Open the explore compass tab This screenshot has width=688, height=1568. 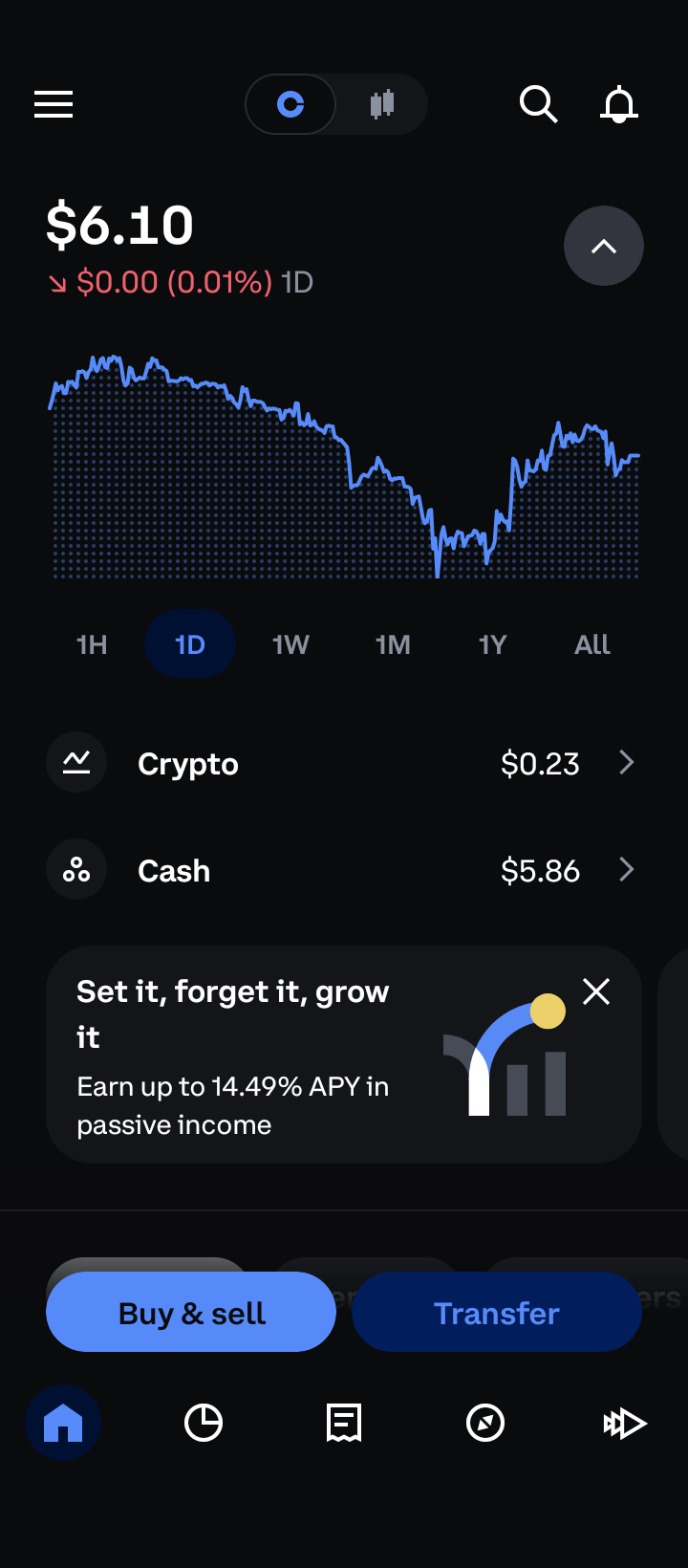[485, 1423]
